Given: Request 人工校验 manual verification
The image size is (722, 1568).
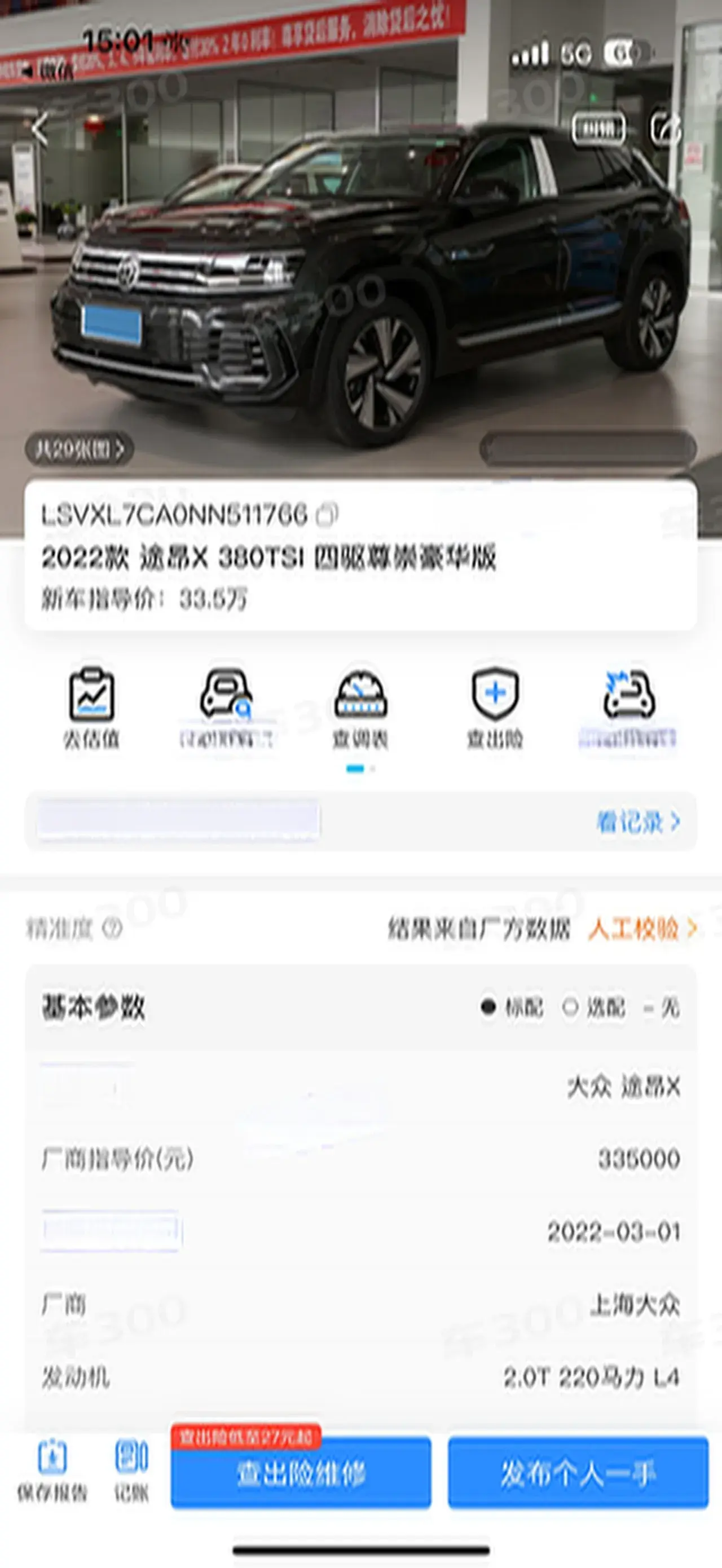Looking at the screenshot, I should point(642,929).
